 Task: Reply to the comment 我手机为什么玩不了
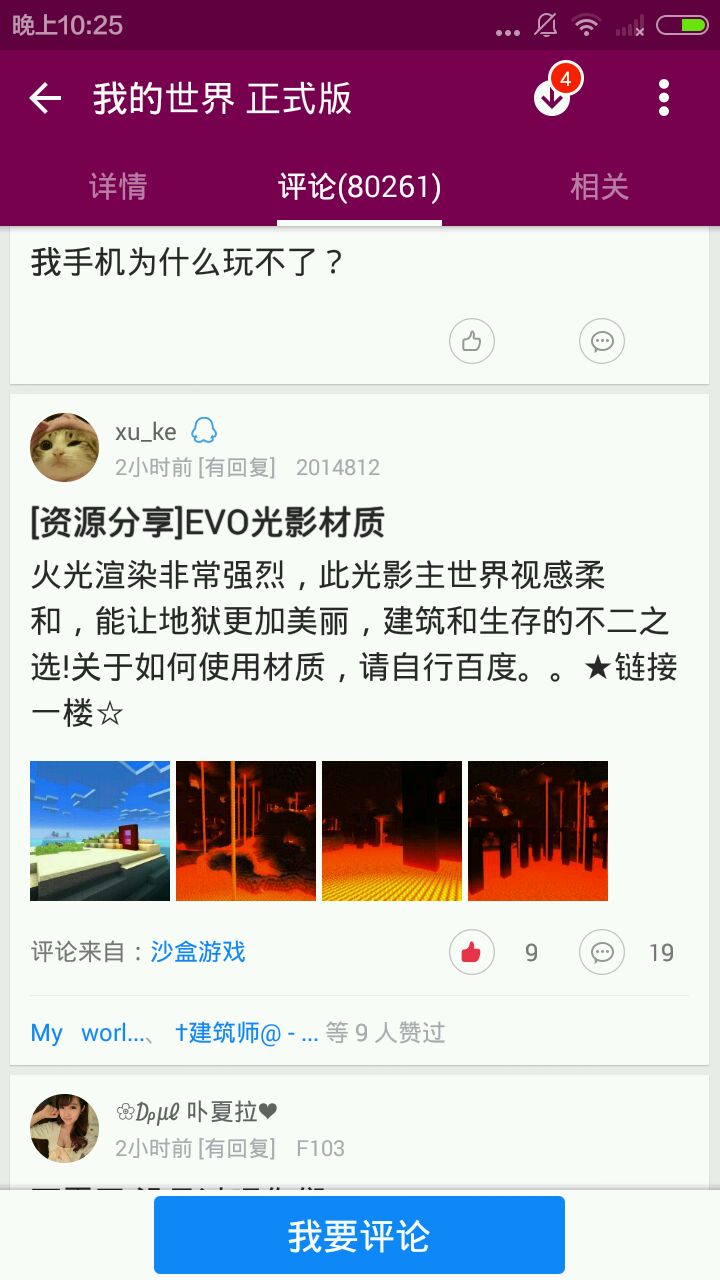click(x=602, y=342)
